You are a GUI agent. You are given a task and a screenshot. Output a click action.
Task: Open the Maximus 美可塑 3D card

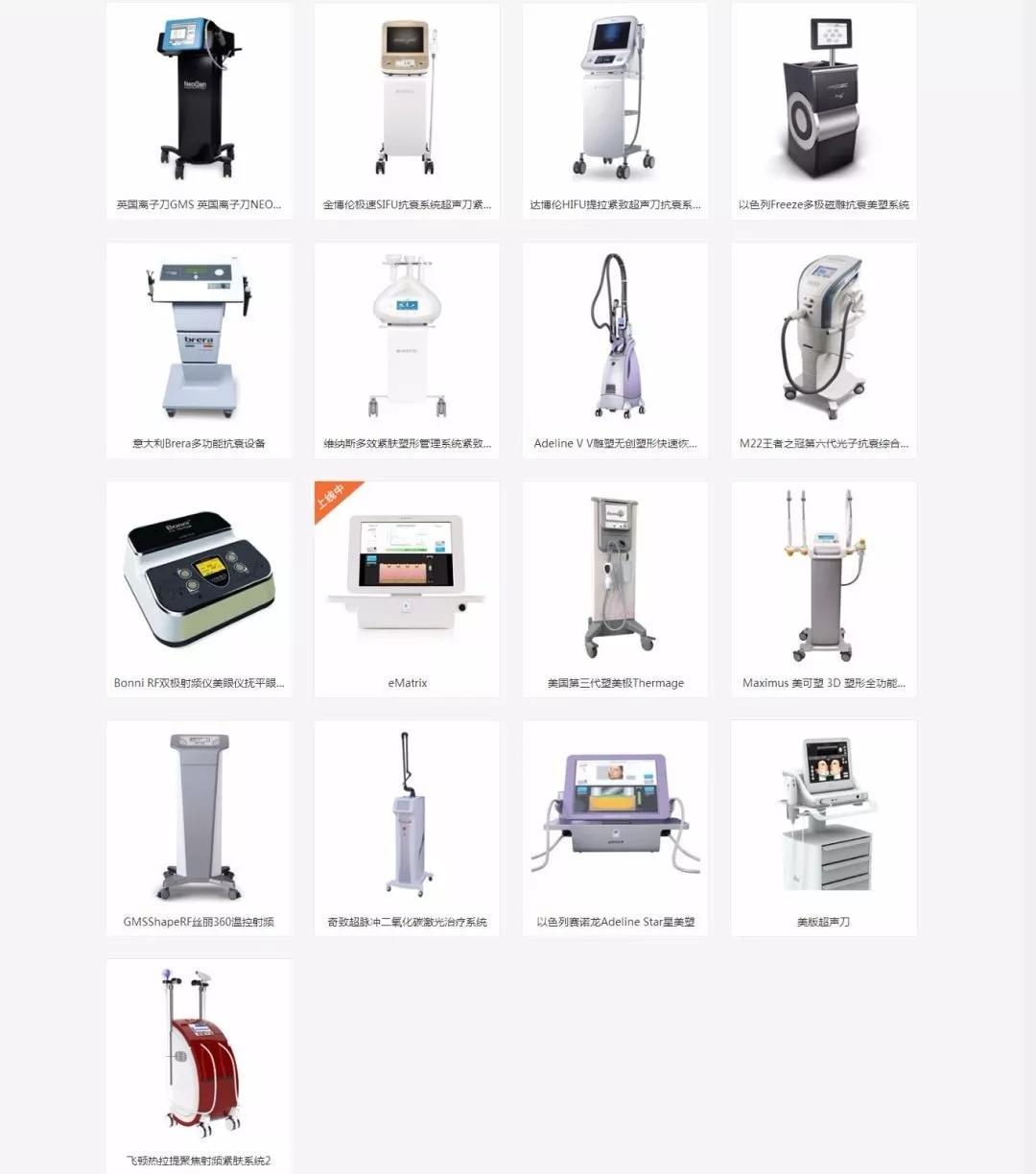tap(823, 588)
